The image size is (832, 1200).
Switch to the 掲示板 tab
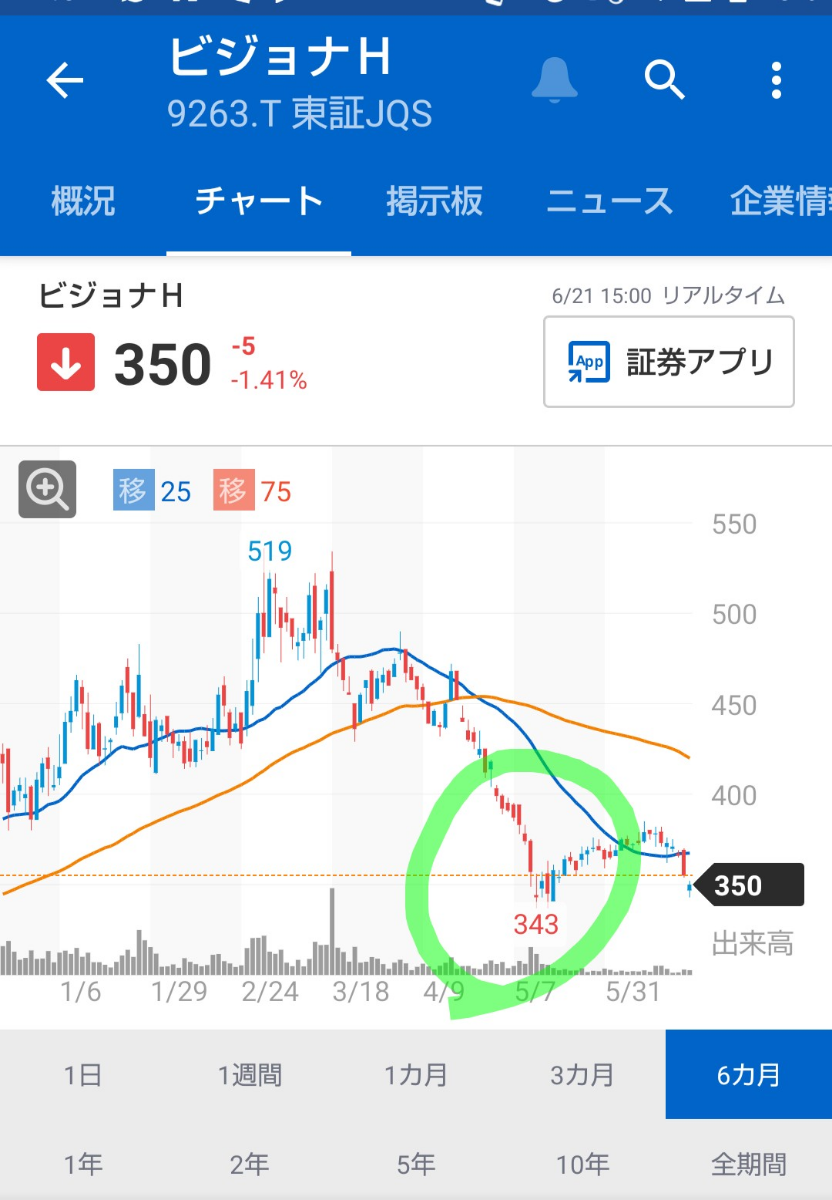point(435,202)
